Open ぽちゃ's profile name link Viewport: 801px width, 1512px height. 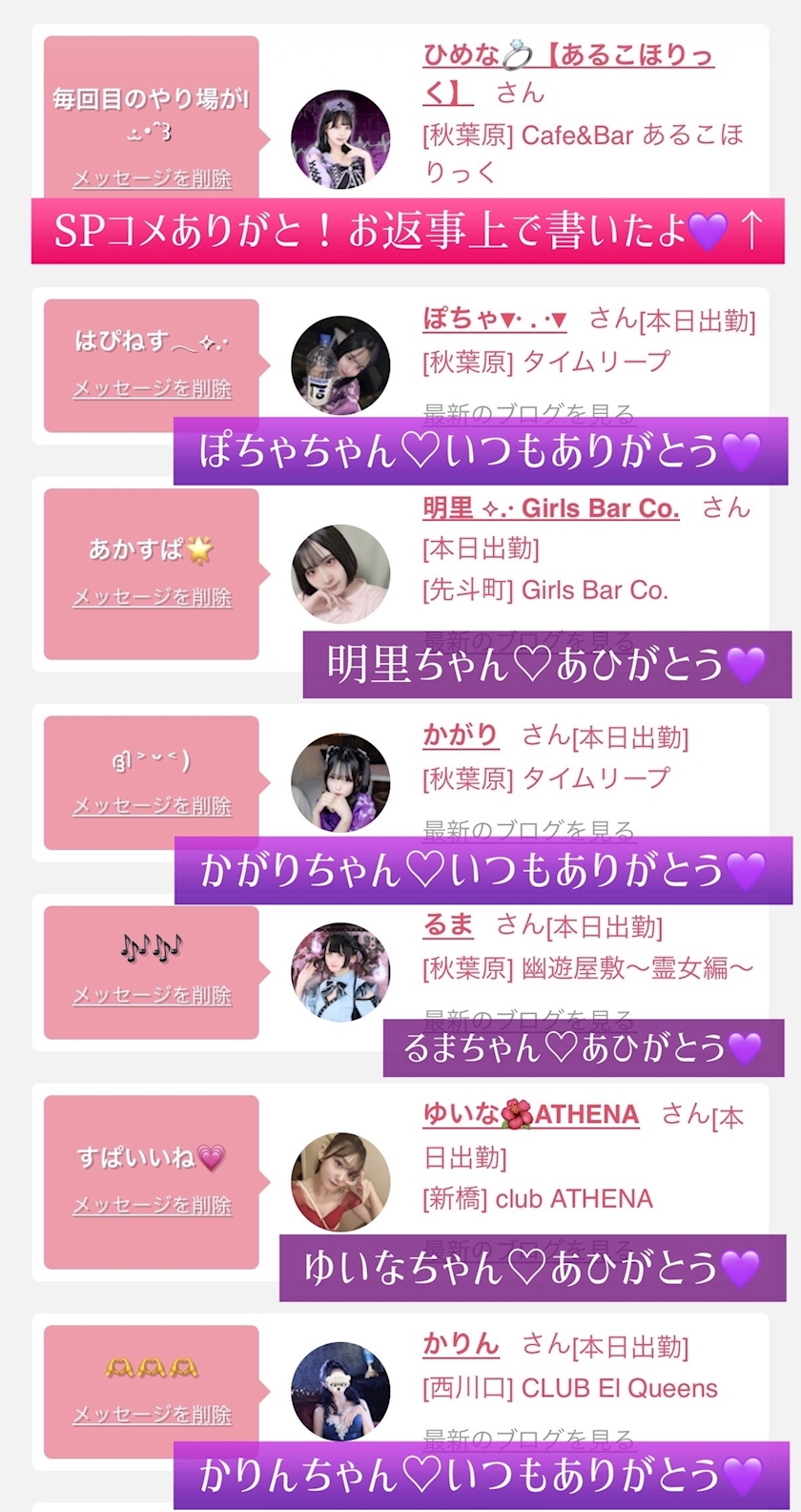(x=495, y=319)
